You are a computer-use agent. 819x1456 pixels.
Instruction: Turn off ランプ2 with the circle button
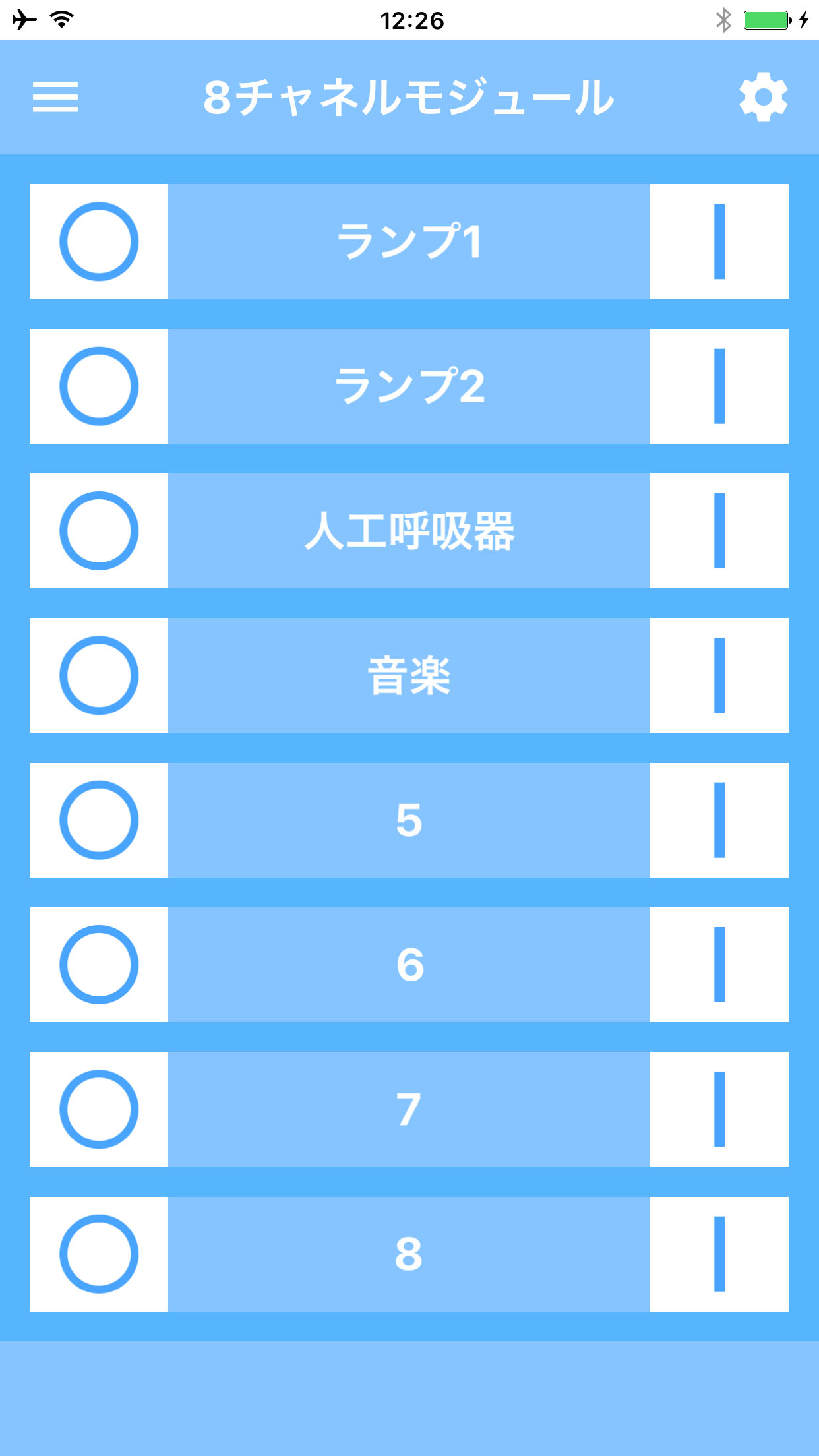click(x=99, y=386)
